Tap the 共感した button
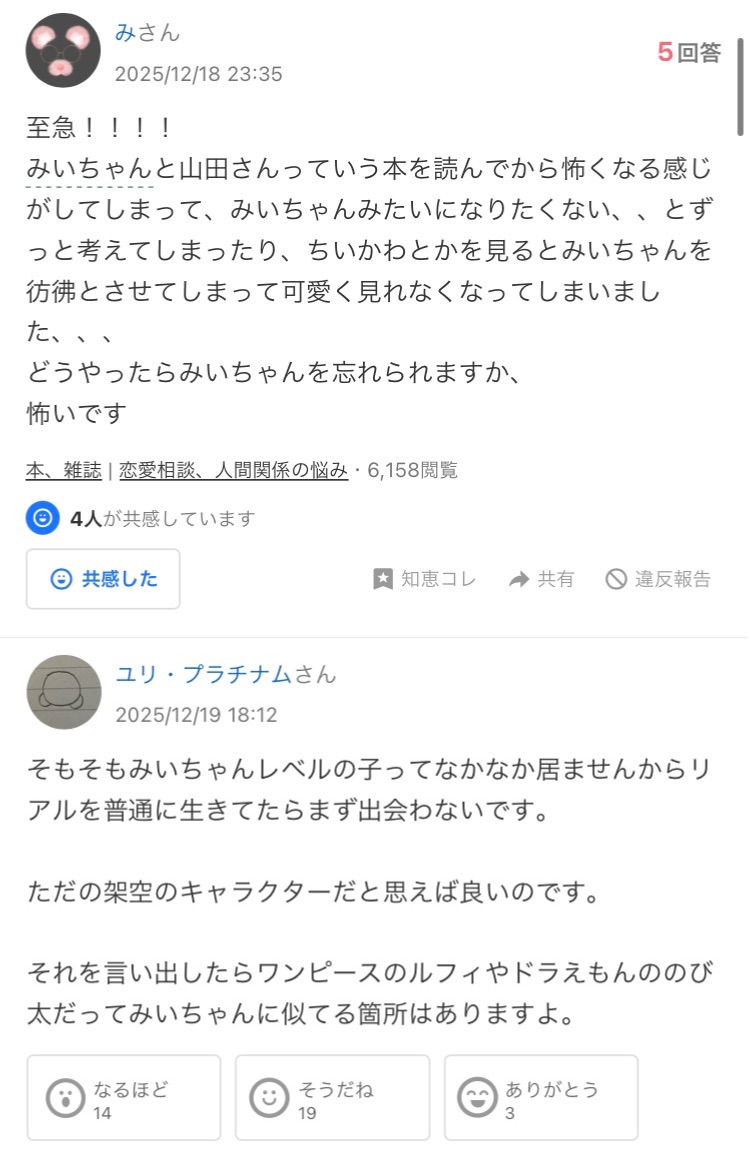Screen dimensions: 749x1160 click(x=103, y=579)
